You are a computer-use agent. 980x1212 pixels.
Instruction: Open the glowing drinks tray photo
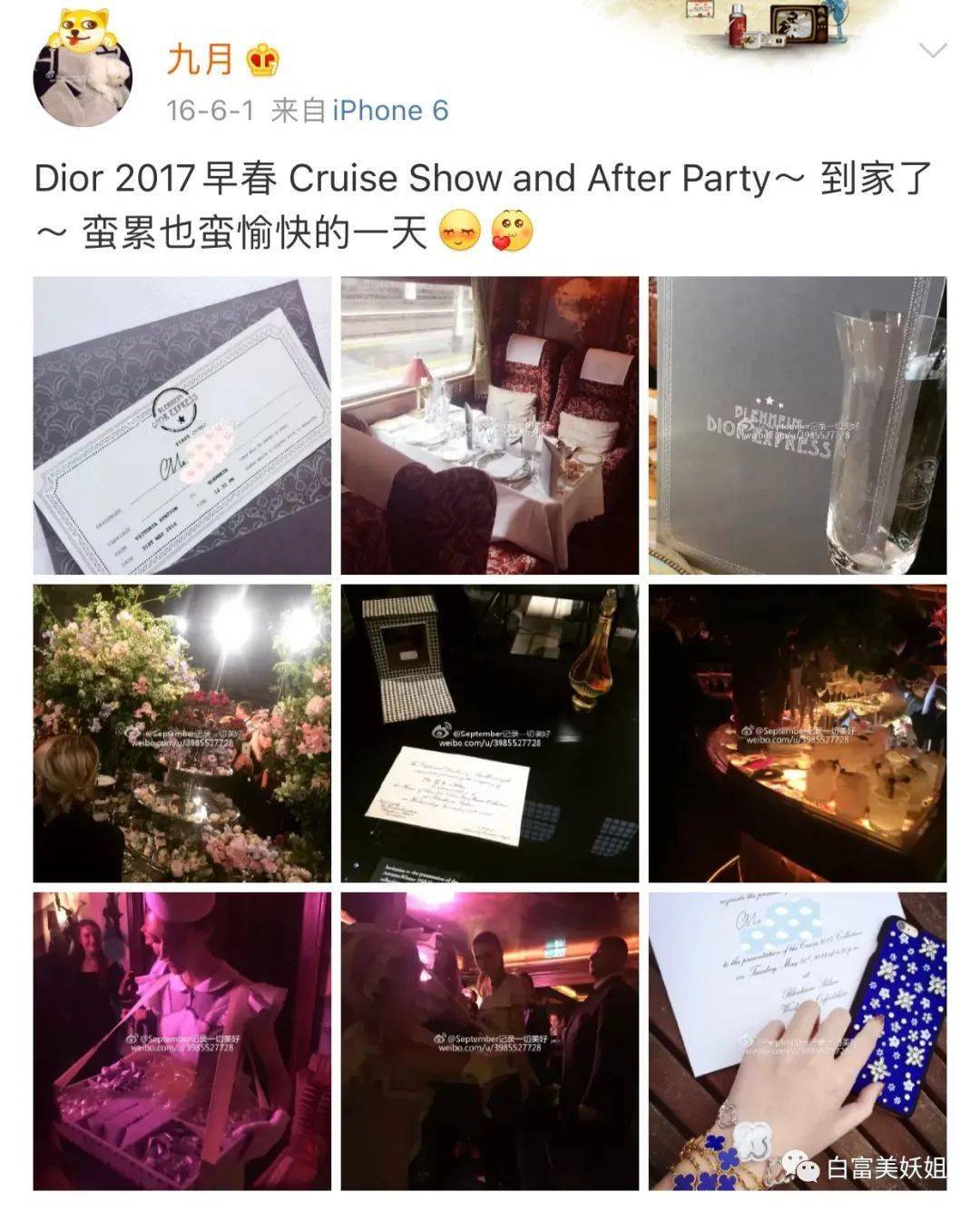pos(797,733)
